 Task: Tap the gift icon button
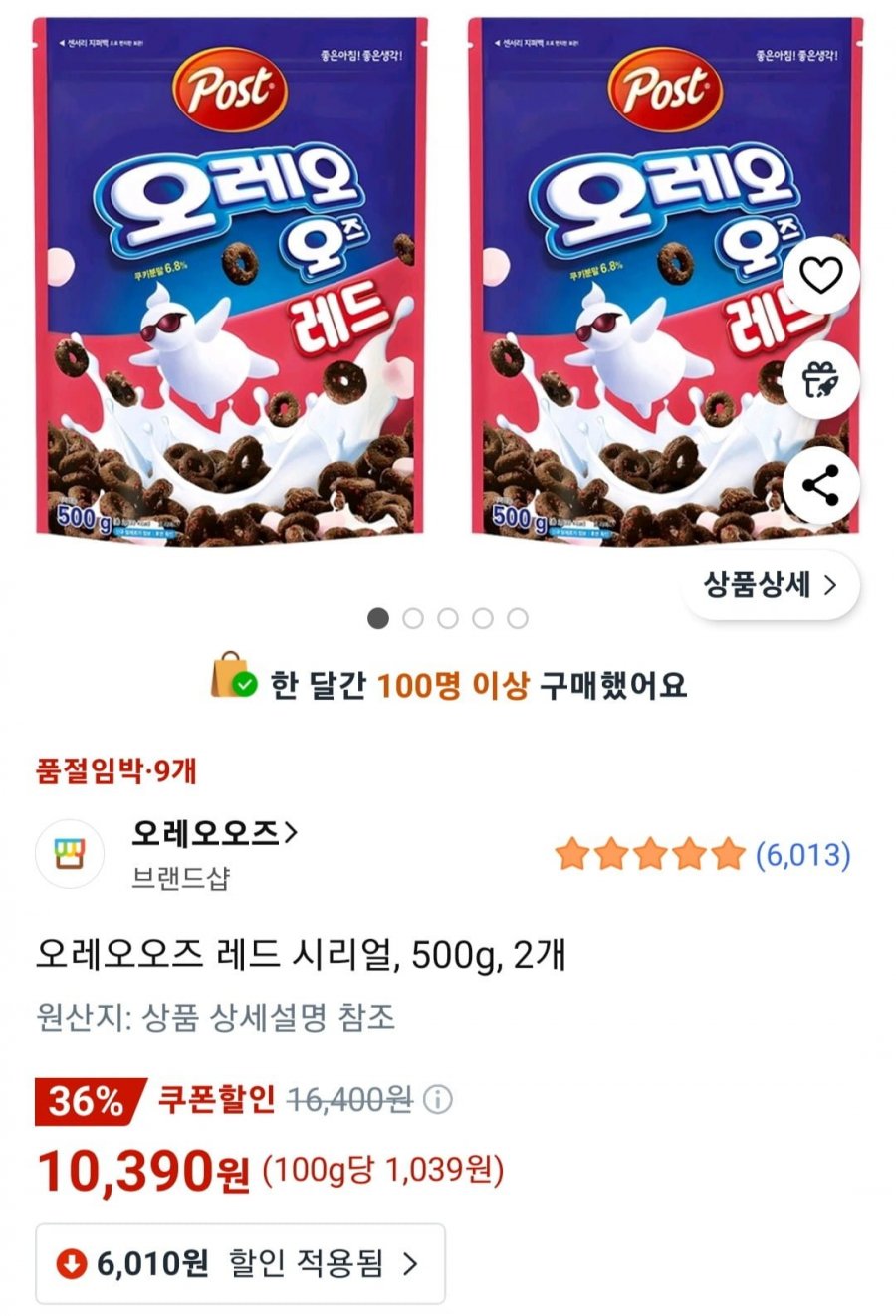820,380
